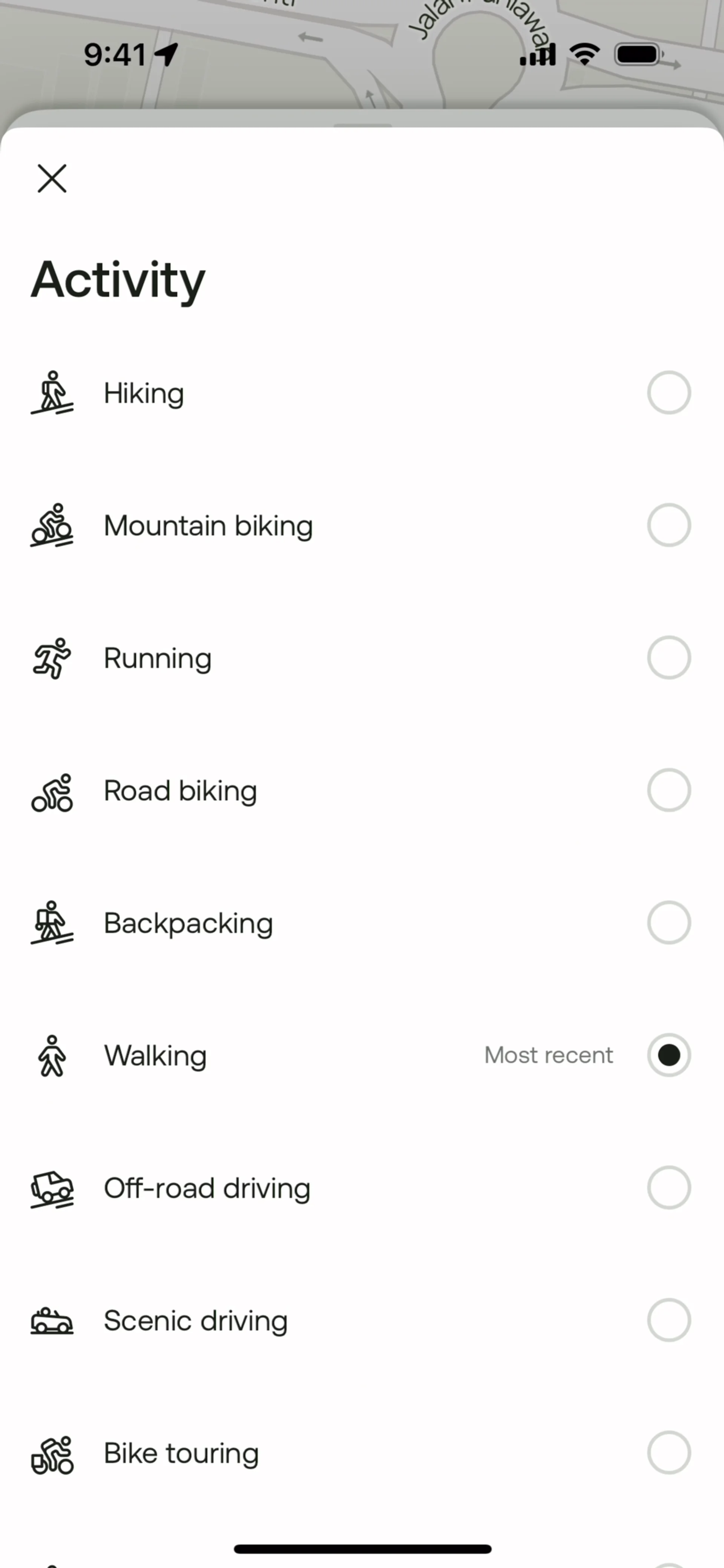Select Off-road driving
The height and width of the screenshot is (1568, 724).
coord(669,1188)
